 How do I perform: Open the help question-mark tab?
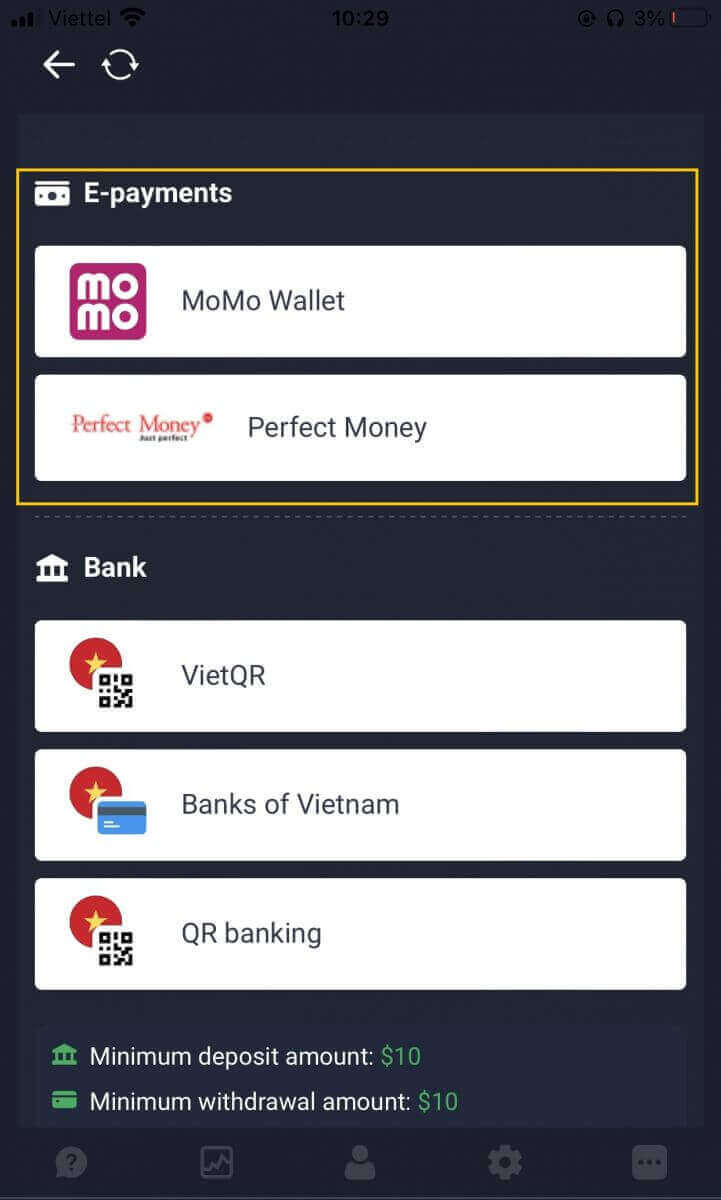[x=72, y=1162]
